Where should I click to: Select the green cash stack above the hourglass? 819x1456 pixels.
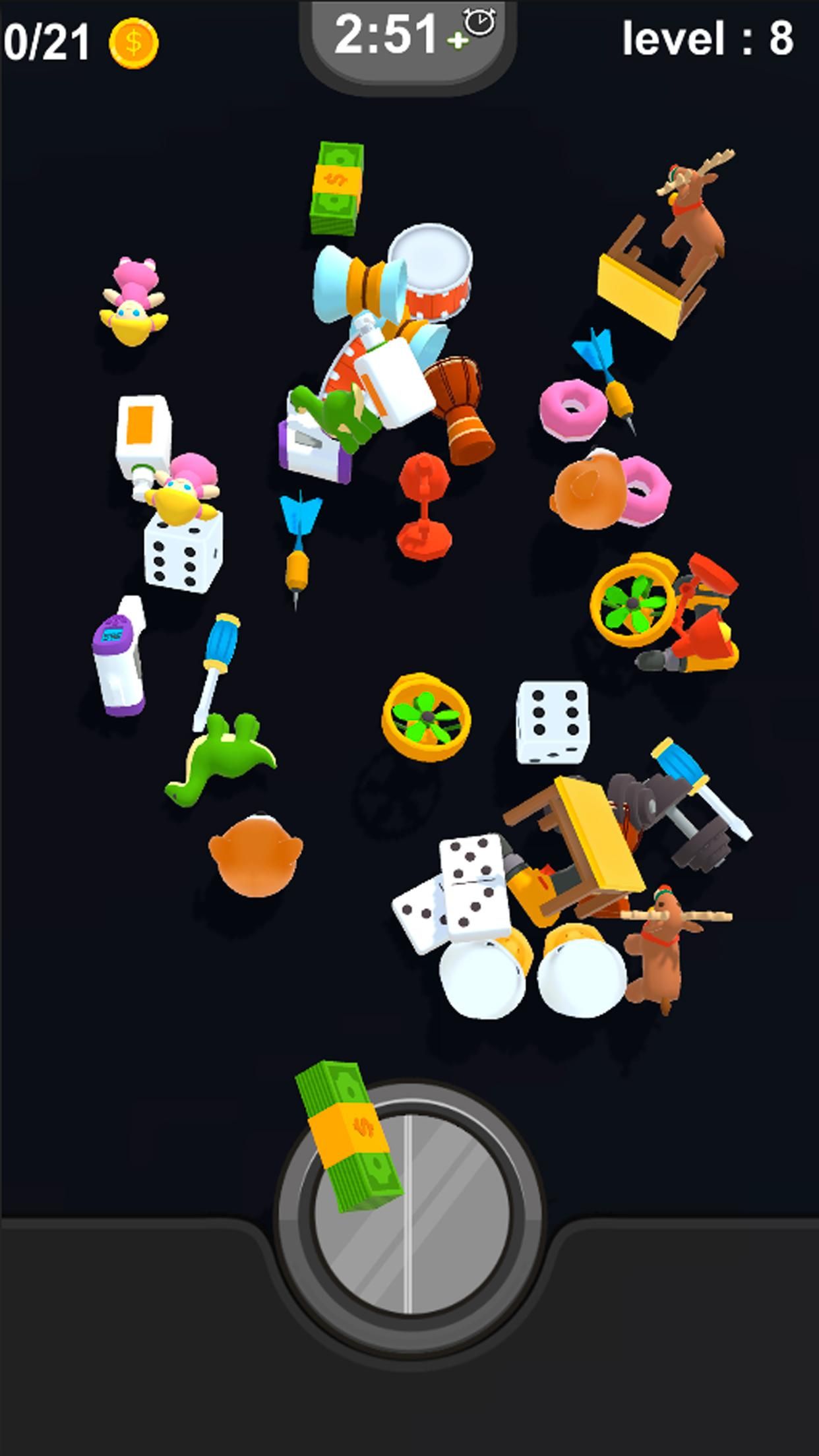(337, 188)
